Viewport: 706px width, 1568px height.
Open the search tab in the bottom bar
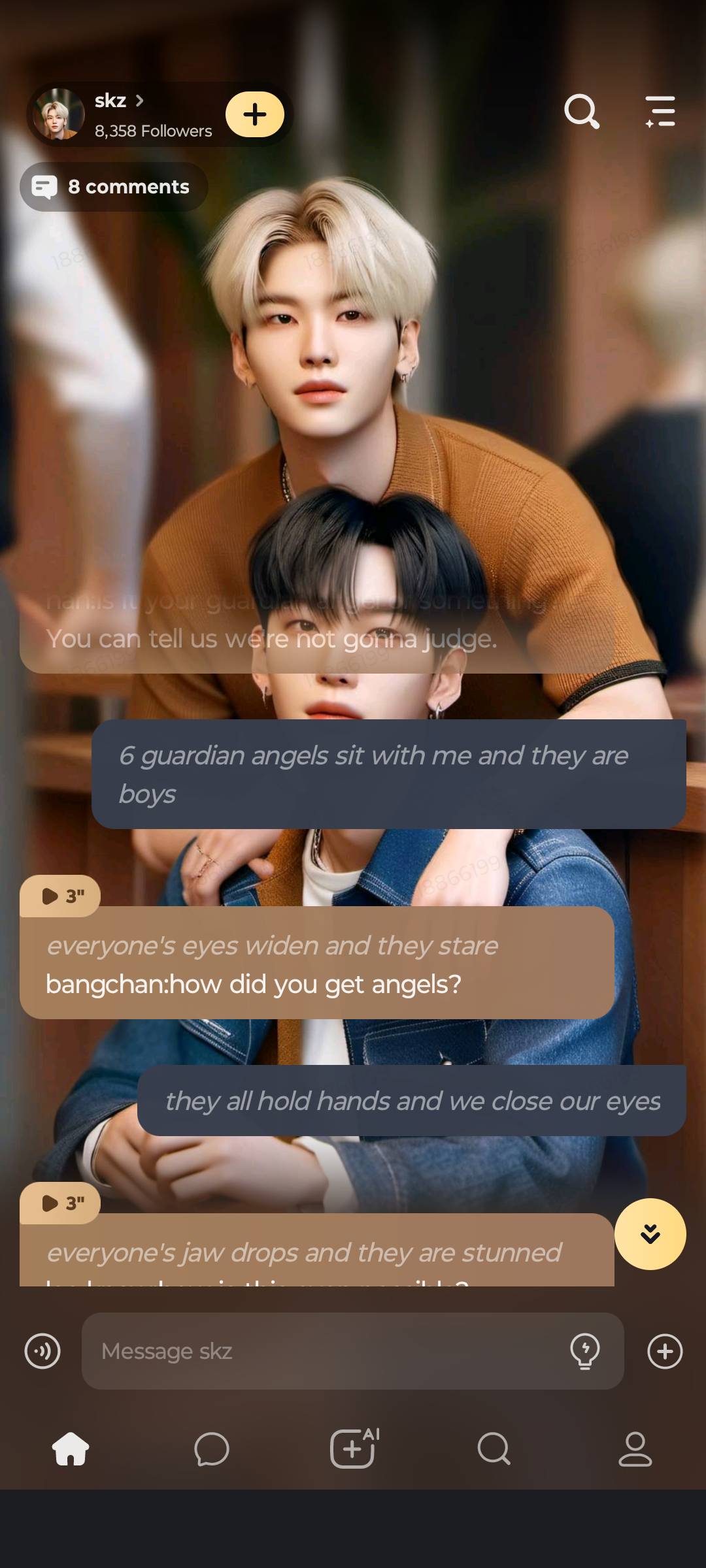tap(494, 1449)
